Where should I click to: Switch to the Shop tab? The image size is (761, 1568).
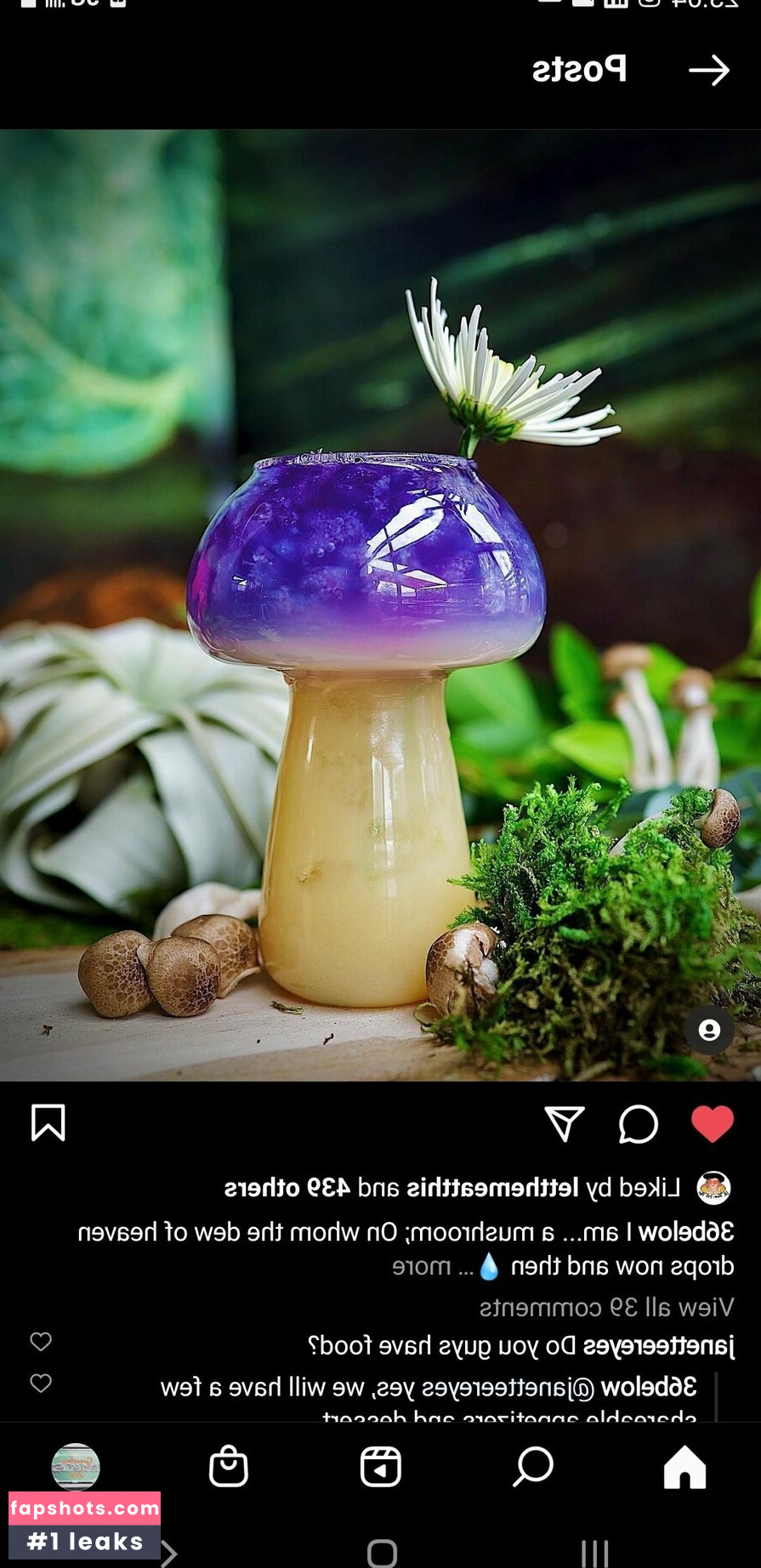click(x=228, y=1468)
